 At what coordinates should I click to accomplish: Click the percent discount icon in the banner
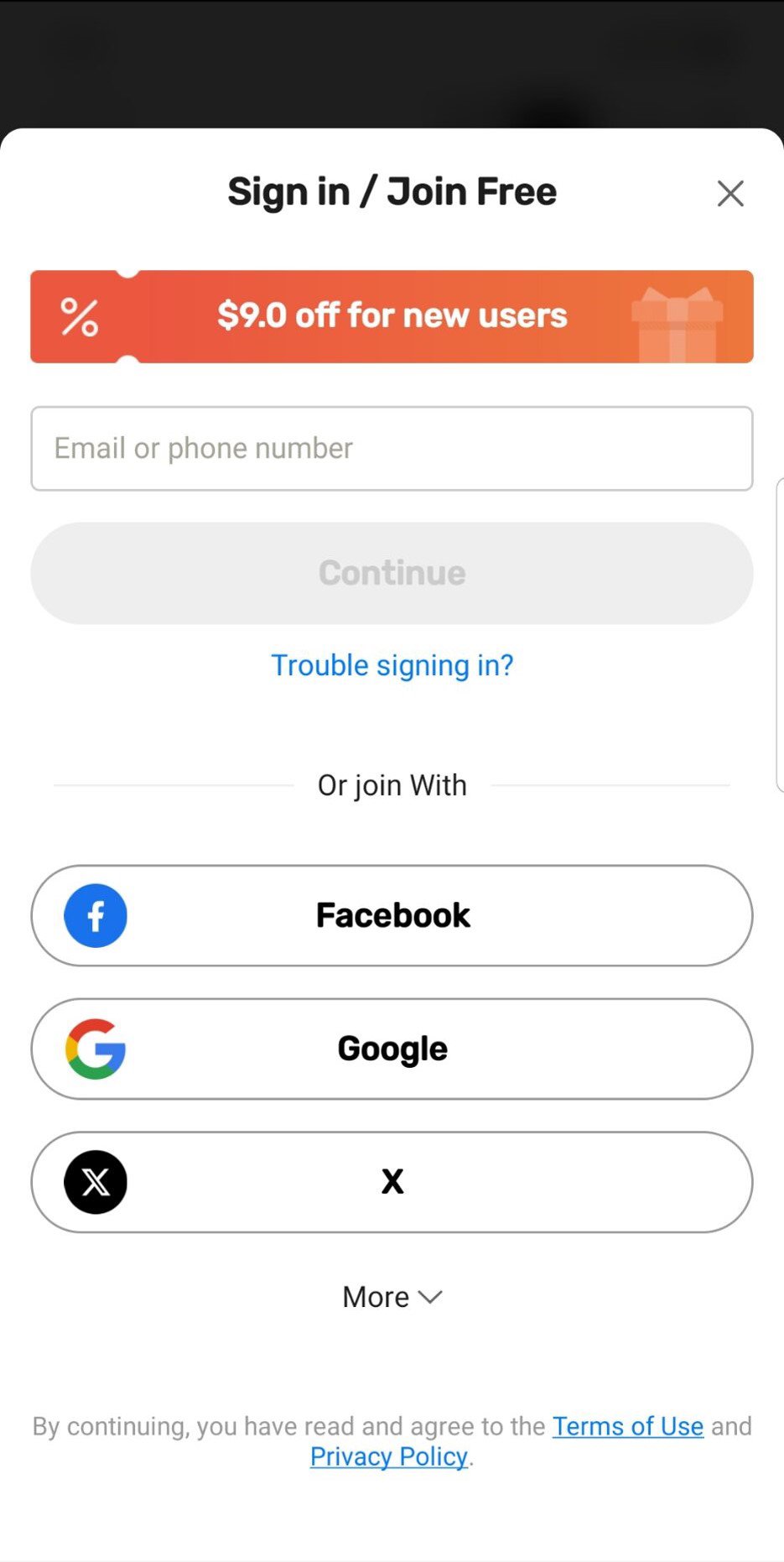click(80, 316)
